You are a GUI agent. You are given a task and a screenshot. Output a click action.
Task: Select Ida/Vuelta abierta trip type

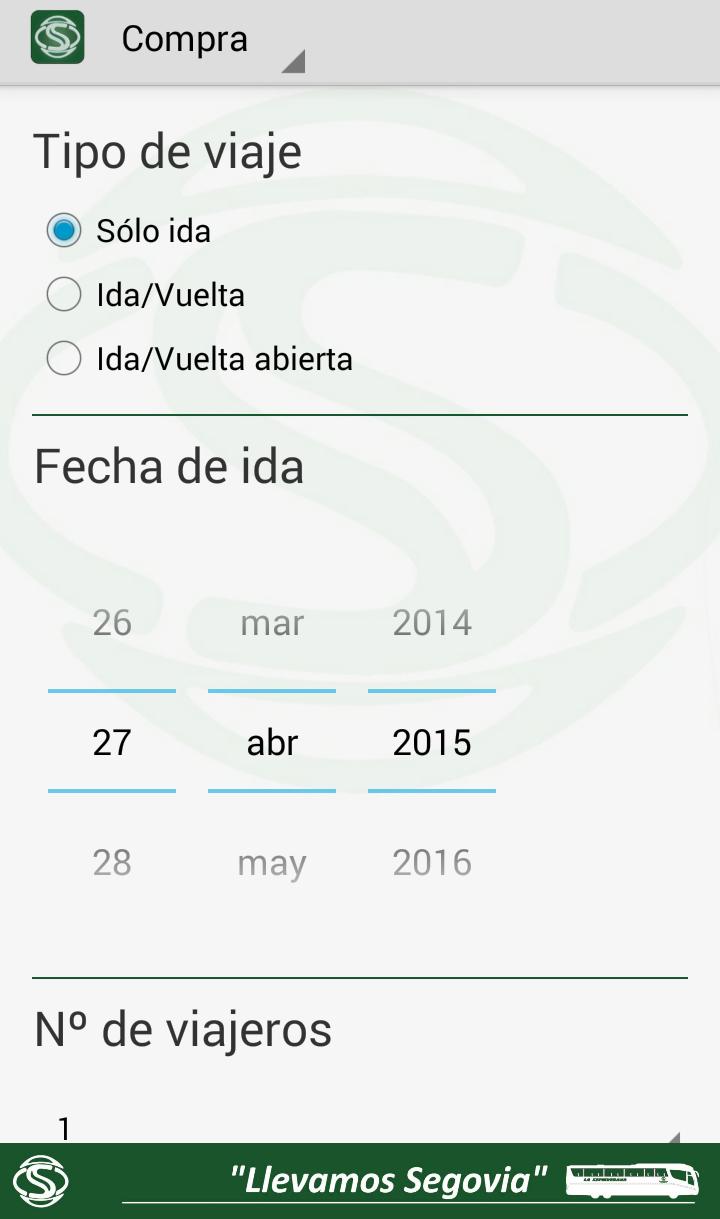coord(65,359)
